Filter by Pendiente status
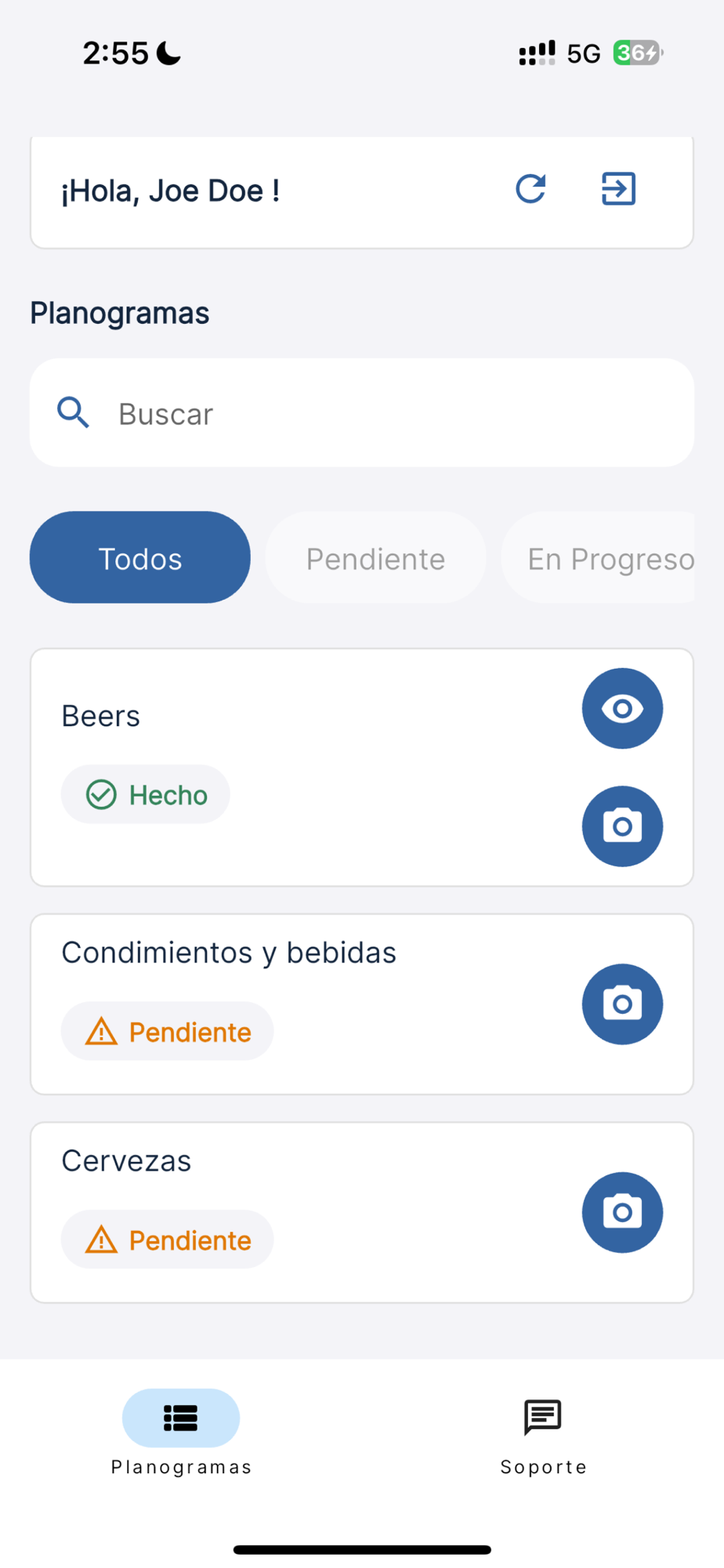 [375, 558]
